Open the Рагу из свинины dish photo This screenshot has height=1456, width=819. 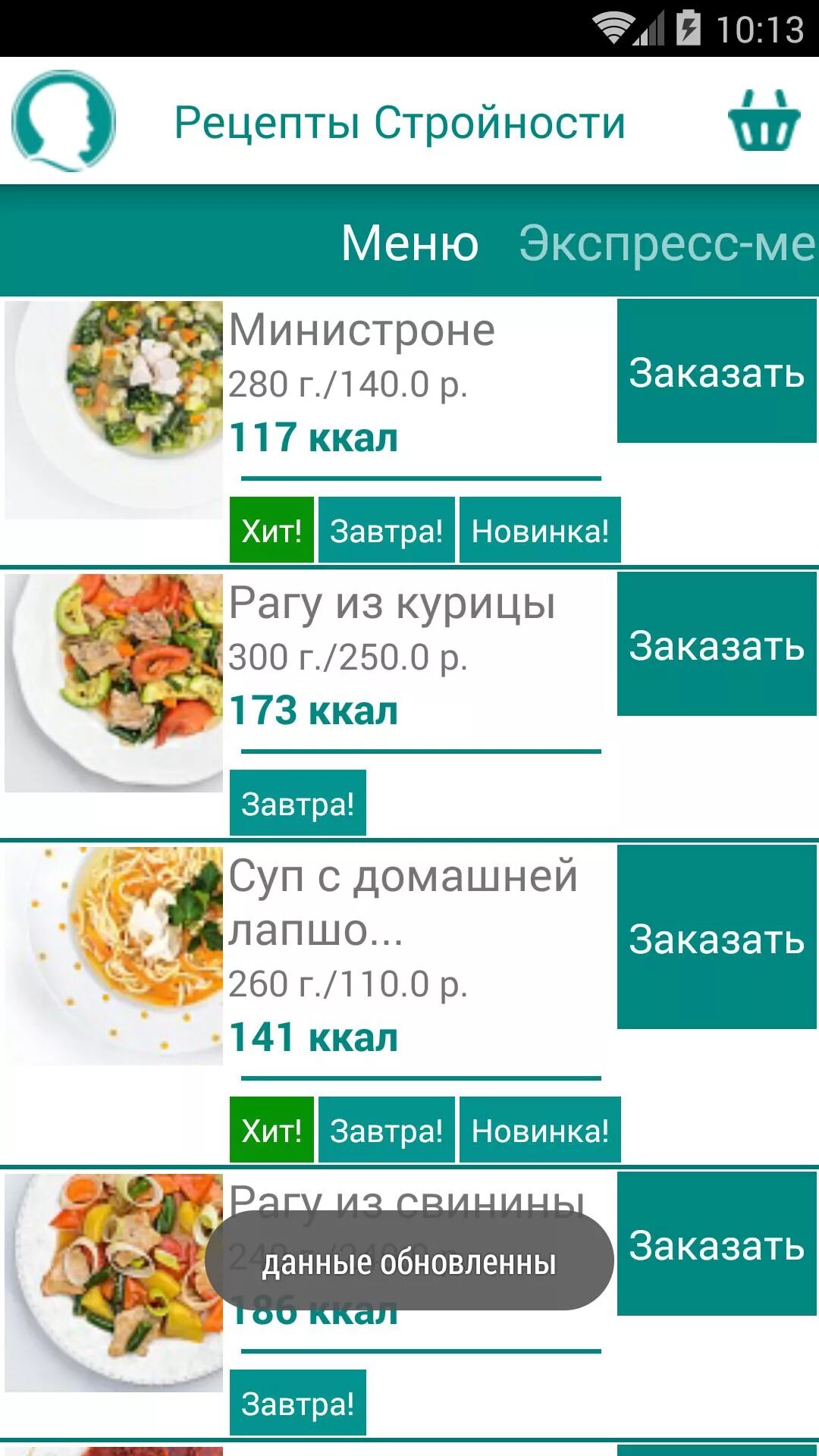pyautogui.click(x=114, y=1282)
